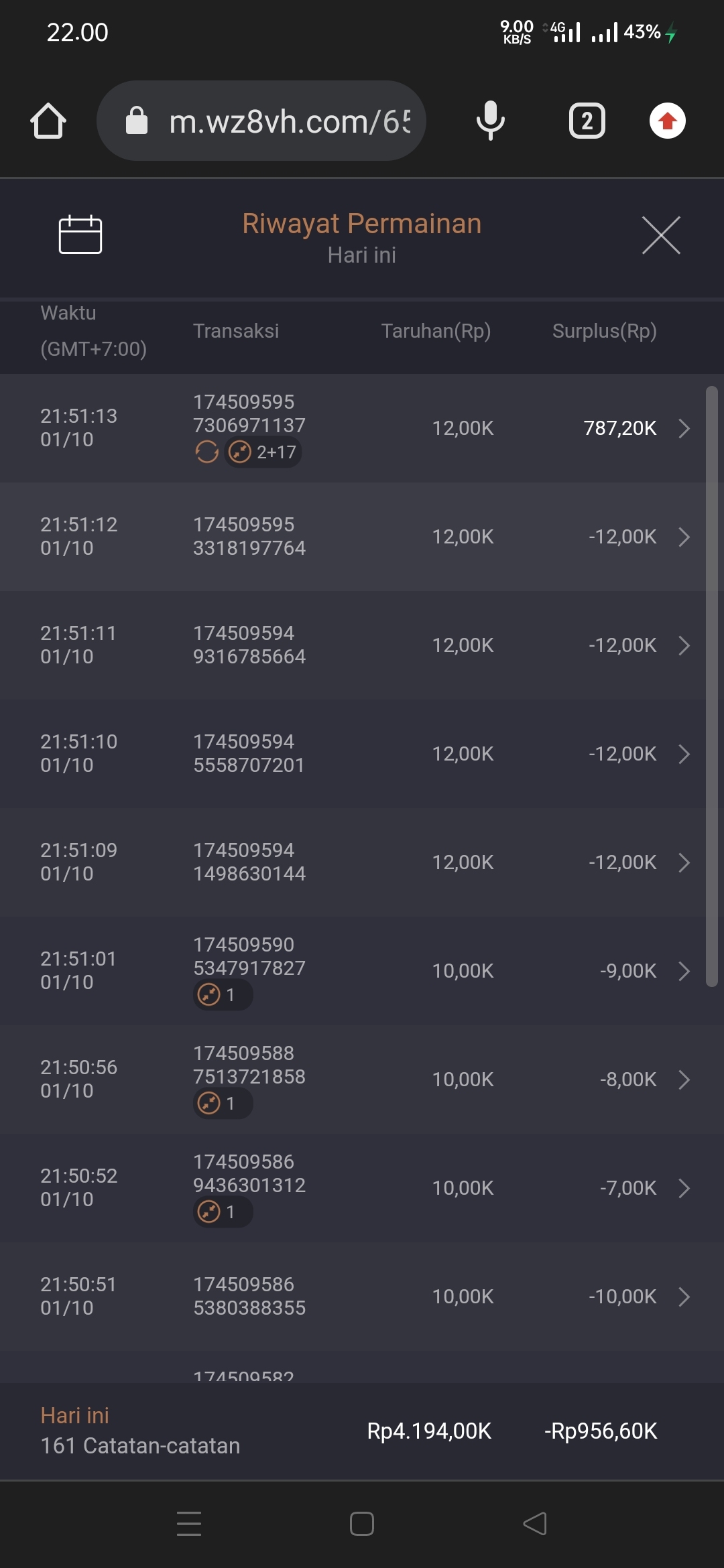Open the tab switcher showing 2 tabs
This screenshot has width=724, height=1568.
tap(587, 121)
